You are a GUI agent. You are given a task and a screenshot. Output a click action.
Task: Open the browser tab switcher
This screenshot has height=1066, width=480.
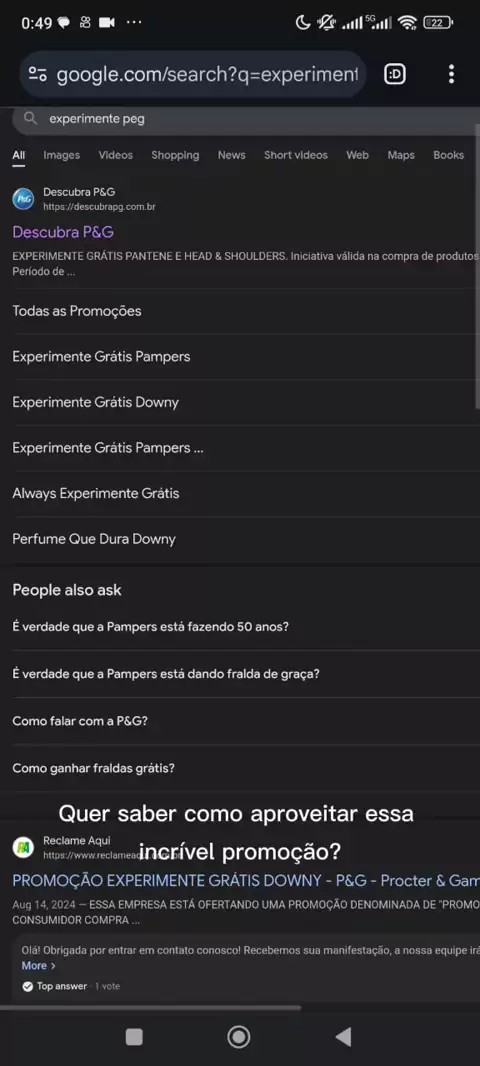(395, 74)
